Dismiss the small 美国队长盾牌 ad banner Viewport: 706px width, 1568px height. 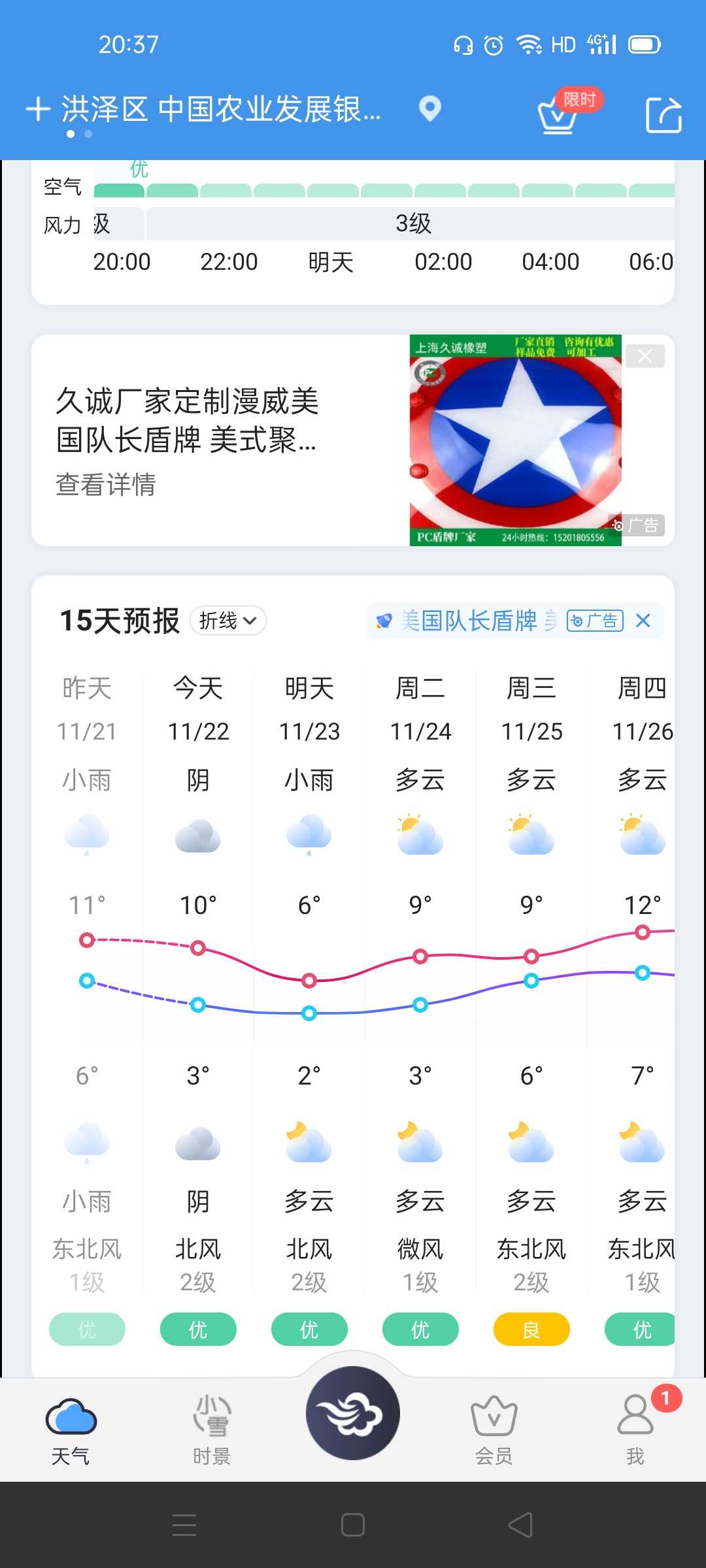click(x=643, y=621)
